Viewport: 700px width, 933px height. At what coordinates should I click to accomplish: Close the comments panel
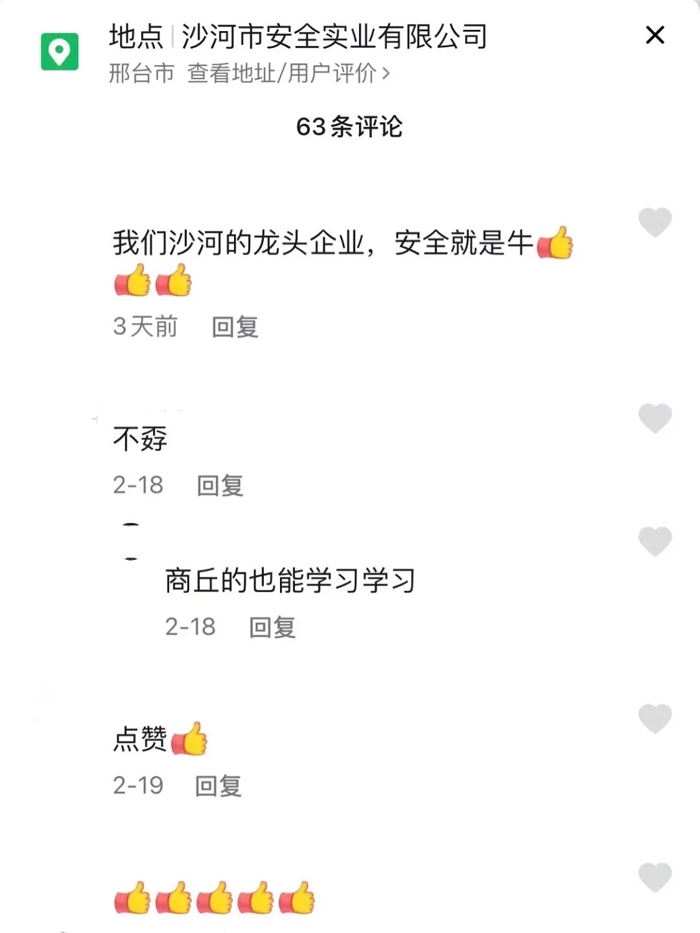point(655,36)
